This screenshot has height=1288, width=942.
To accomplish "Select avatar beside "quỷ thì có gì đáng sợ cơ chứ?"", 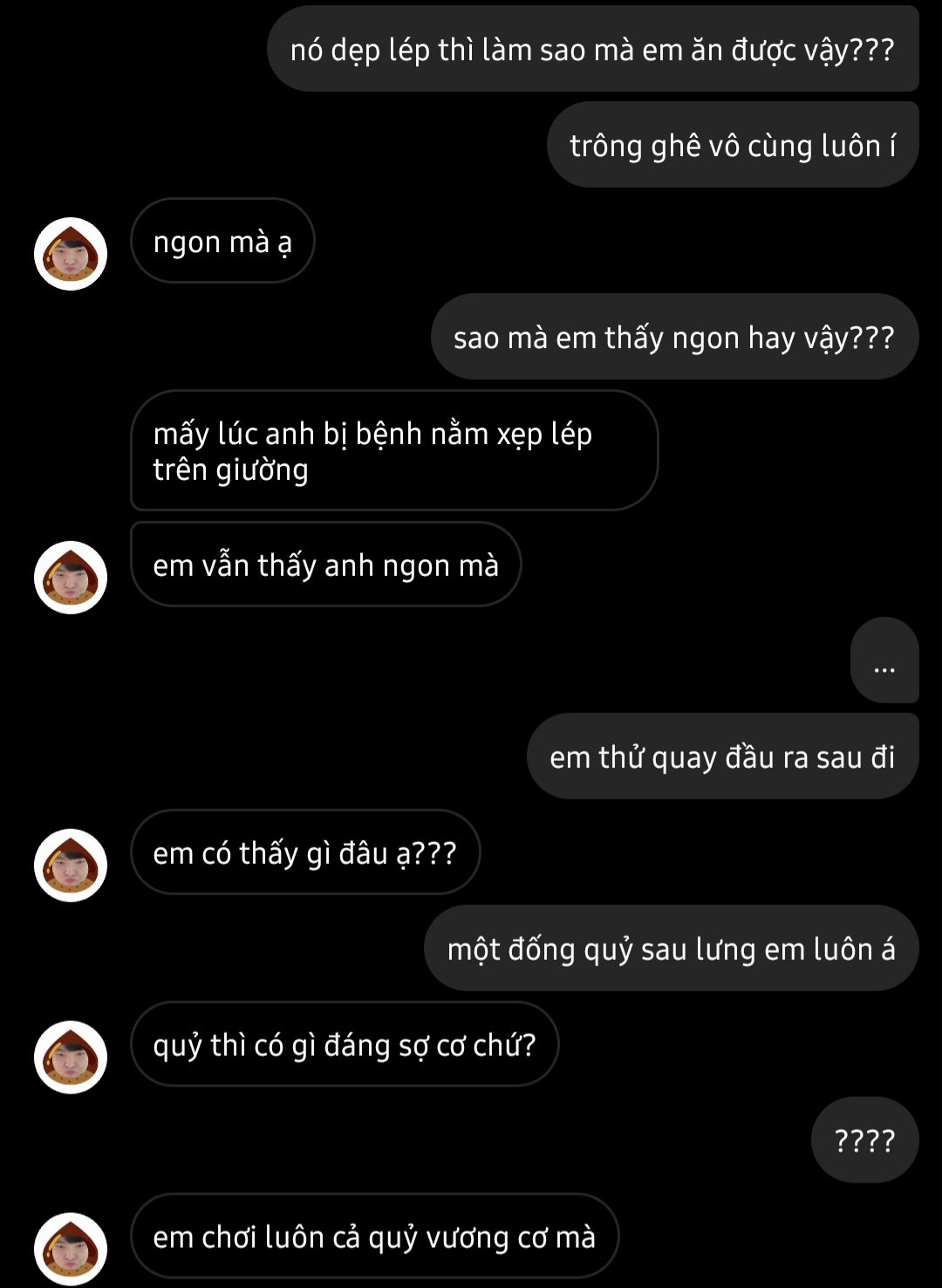I will (71, 1057).
